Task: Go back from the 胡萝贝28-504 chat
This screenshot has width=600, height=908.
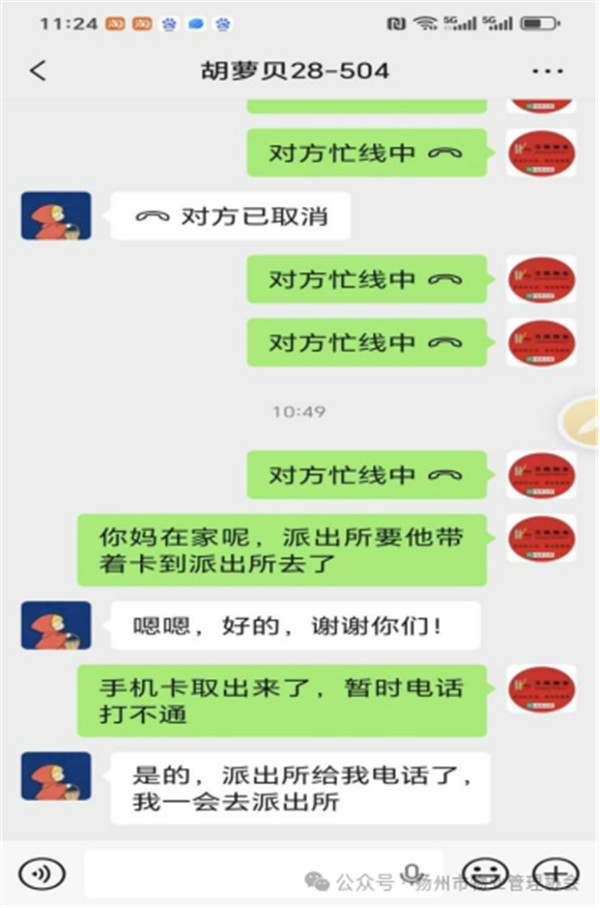Action: pos(38,71)
